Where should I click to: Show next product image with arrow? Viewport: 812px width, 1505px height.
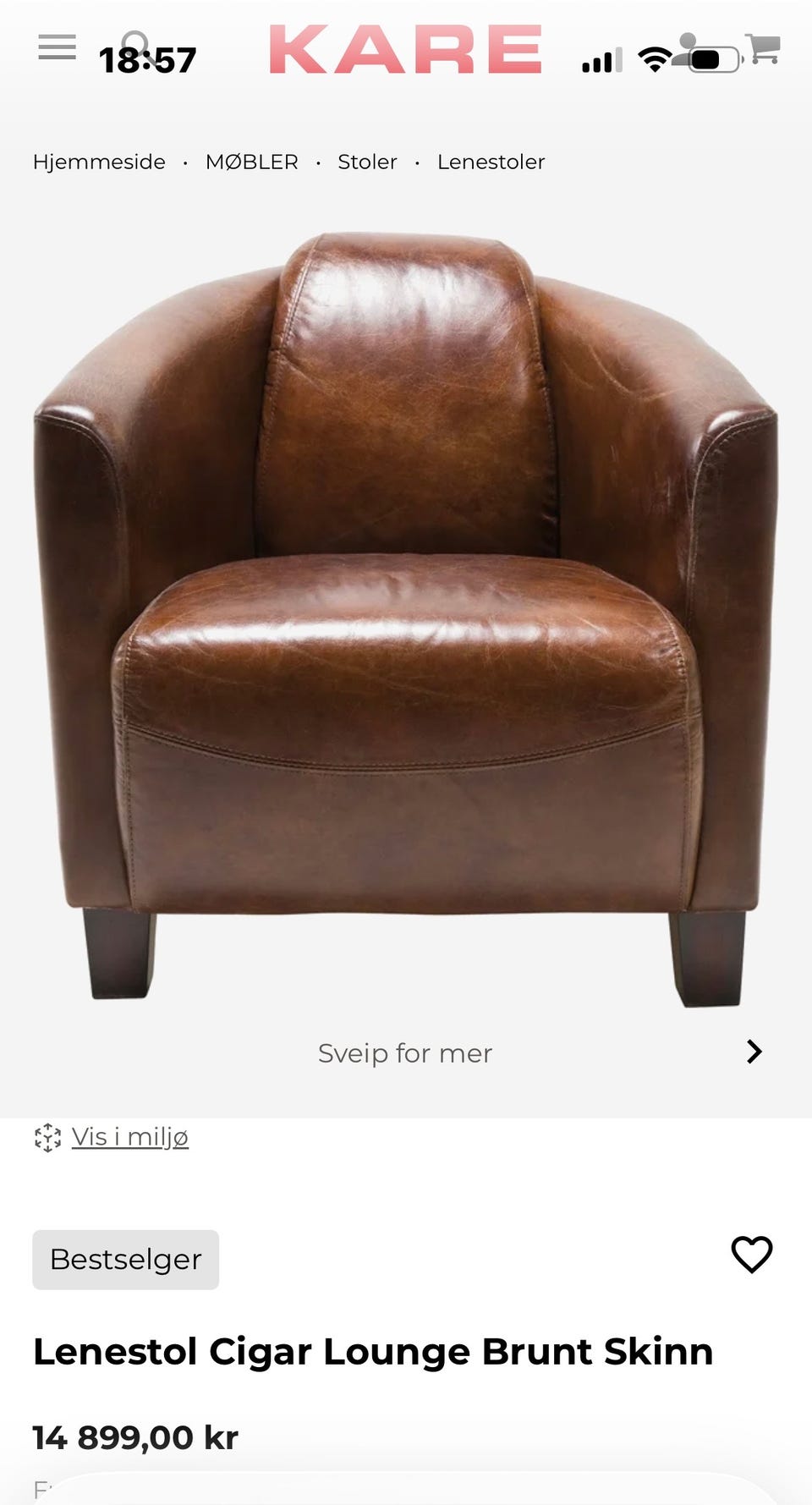coord(754,1052)
